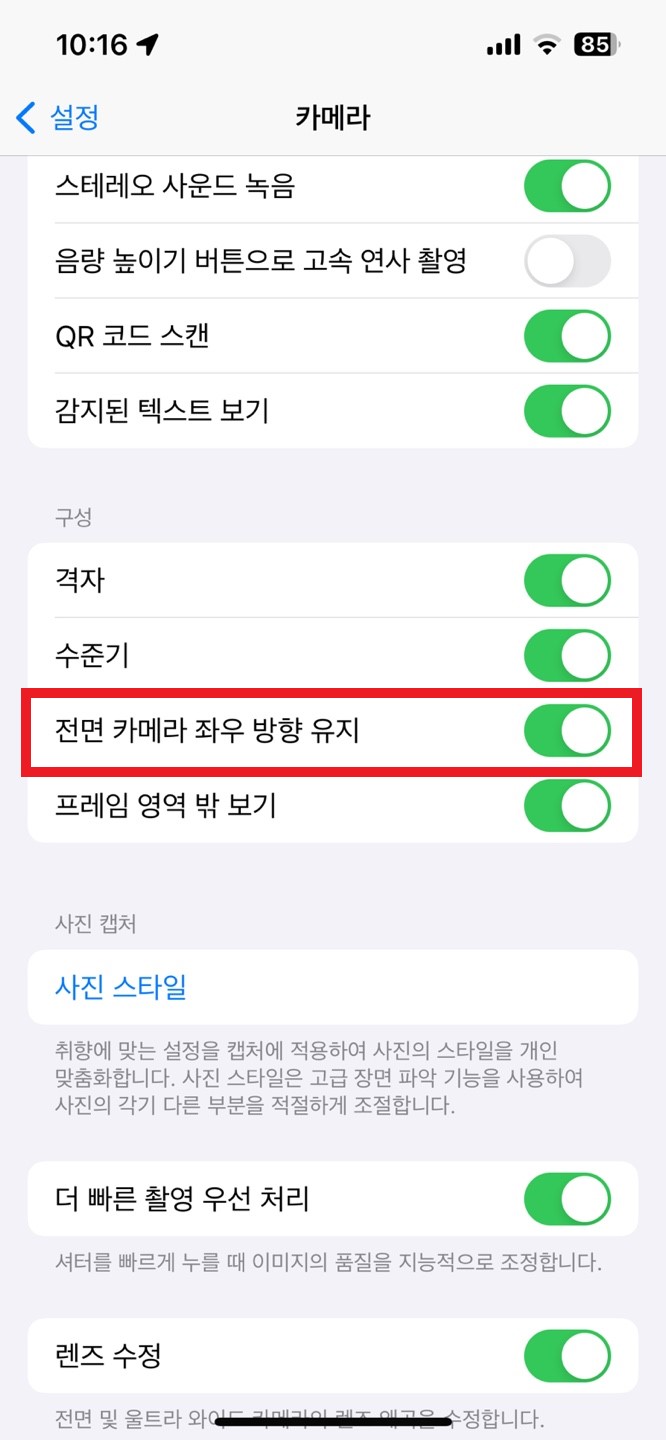Image resolution: width=666 pixels, height=1440 pixels.
Task: Toggle 감지된 텍스트 보기 off
Action: tap(567, 410)
